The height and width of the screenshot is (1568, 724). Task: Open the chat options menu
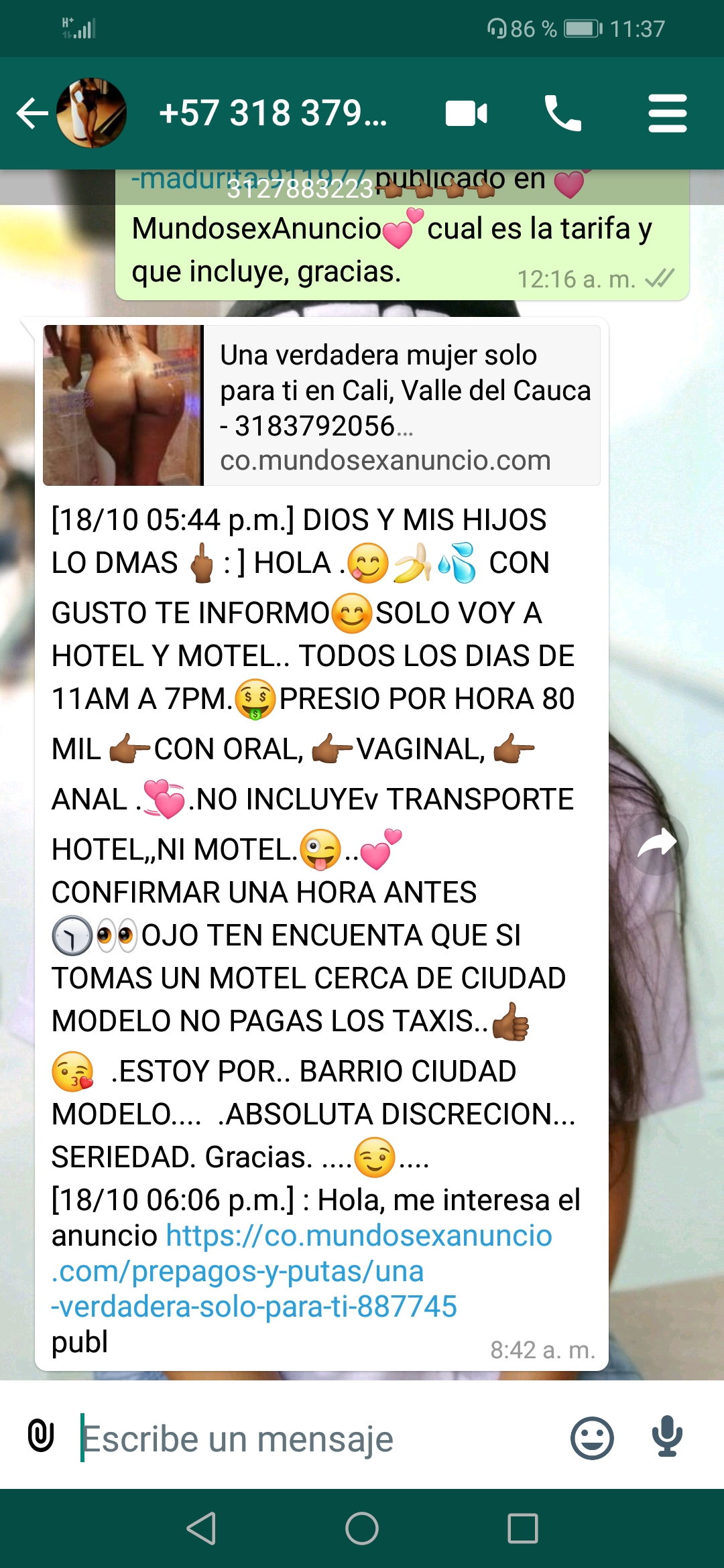click(668, 113)
